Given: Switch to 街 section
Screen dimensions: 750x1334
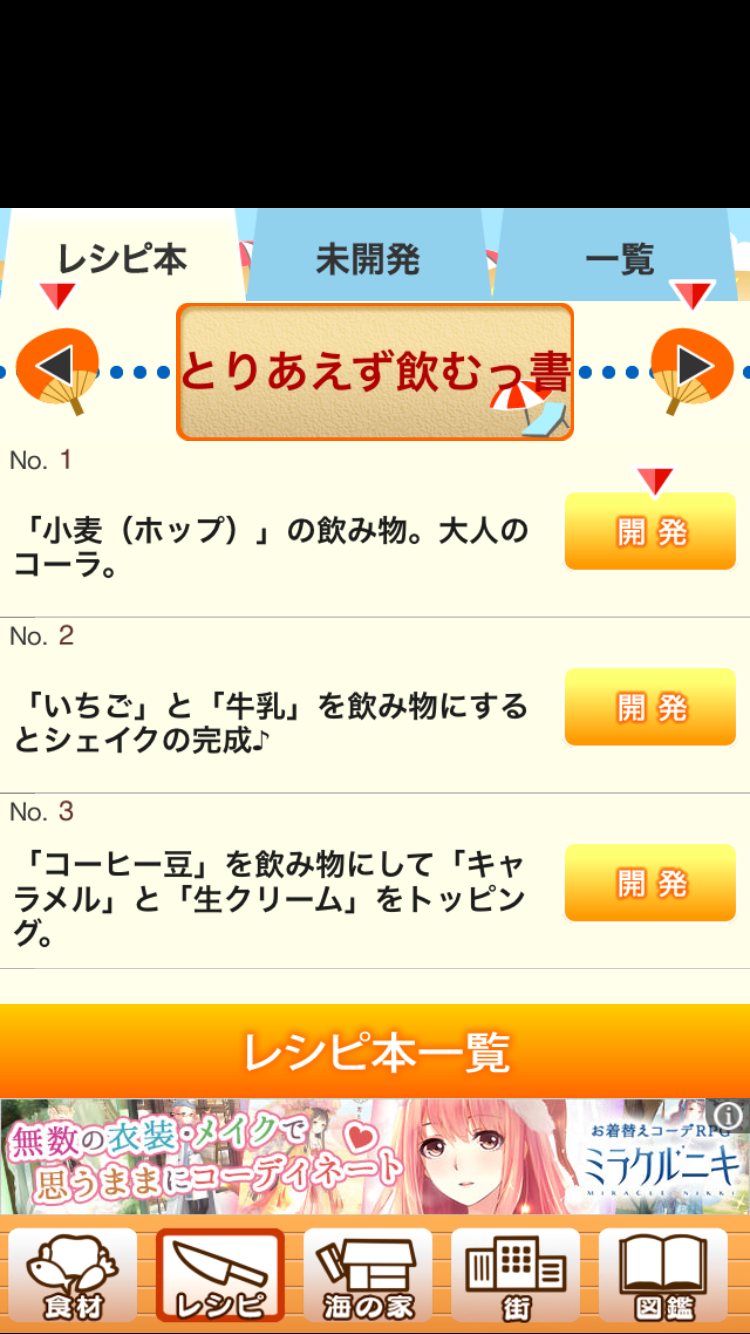Looking at the screenshot, I should coord(515,1275).
